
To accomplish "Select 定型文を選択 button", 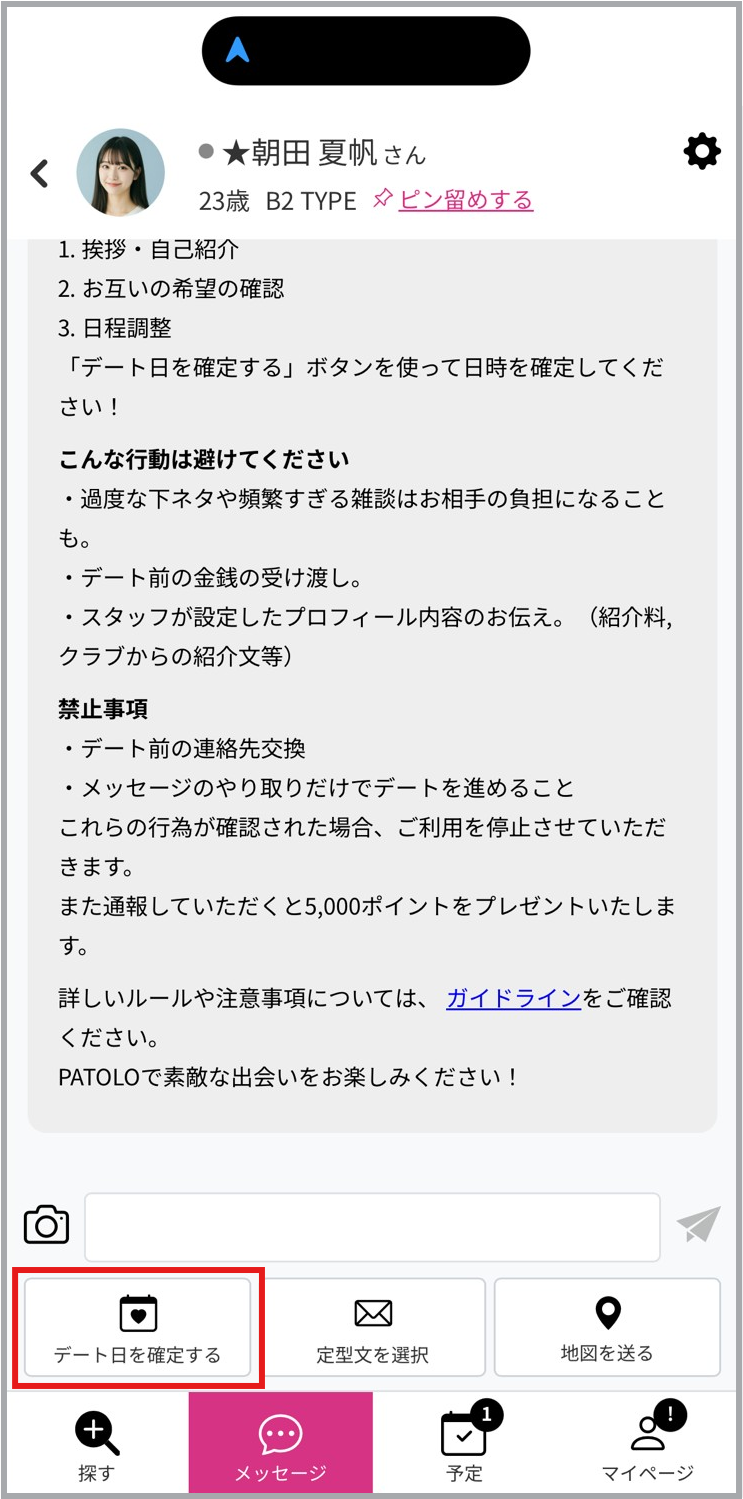I will (x=373, y=1328).
